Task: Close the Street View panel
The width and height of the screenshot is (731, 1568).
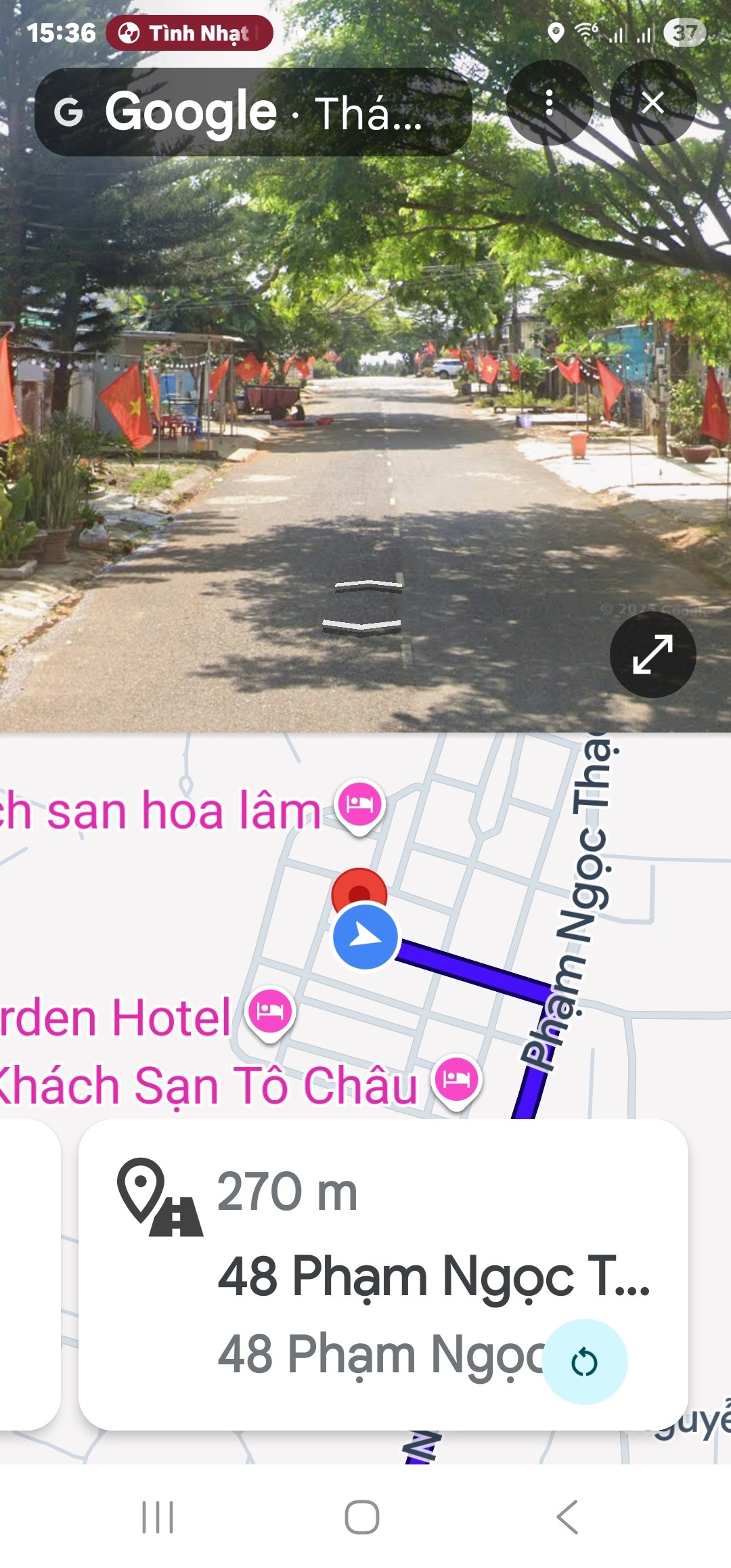Action: (652, 103)
